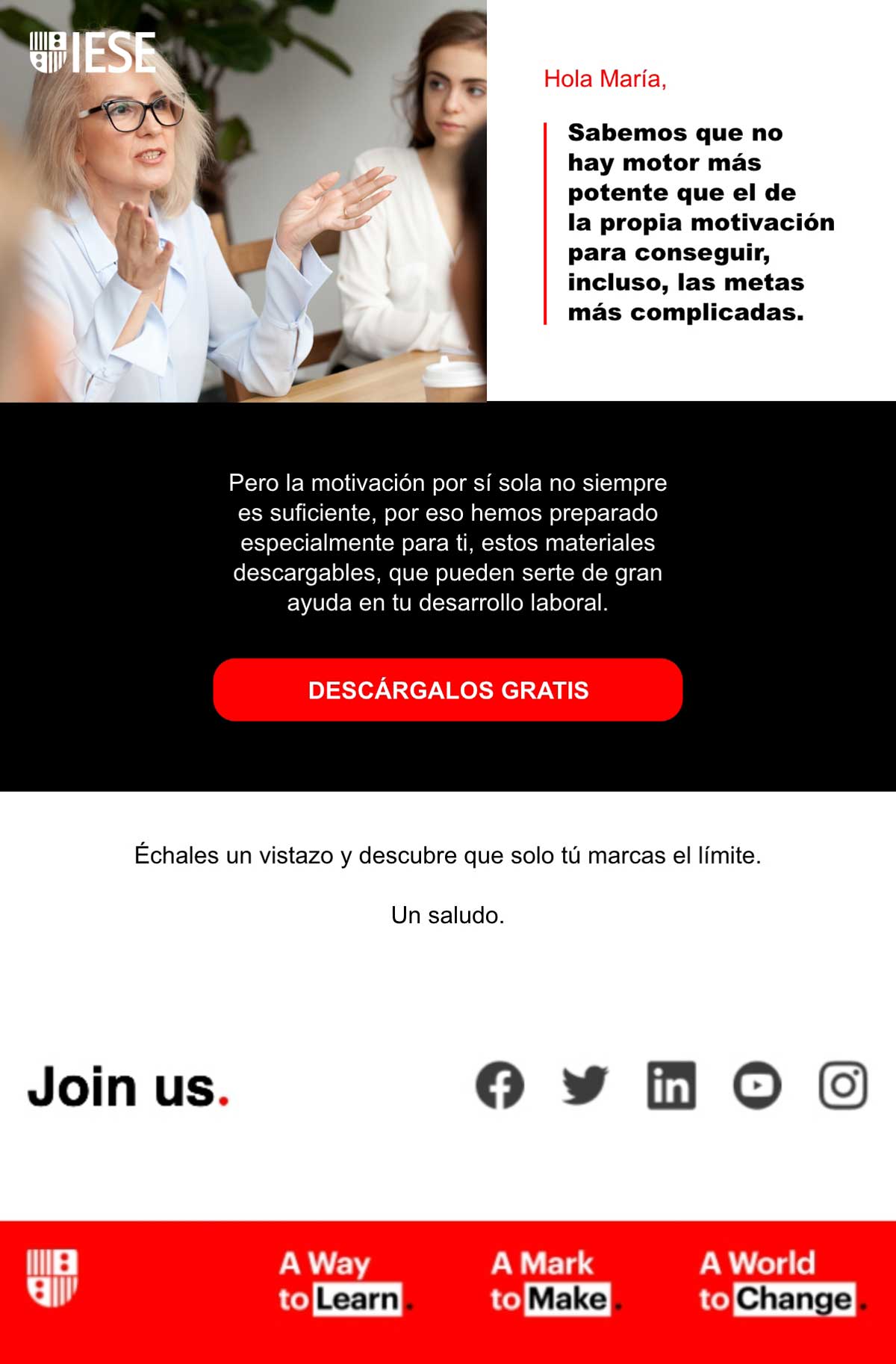Open the Twitter profile icon
This screenshot has width=896, height=1364.
click(x=585, y=1085)
